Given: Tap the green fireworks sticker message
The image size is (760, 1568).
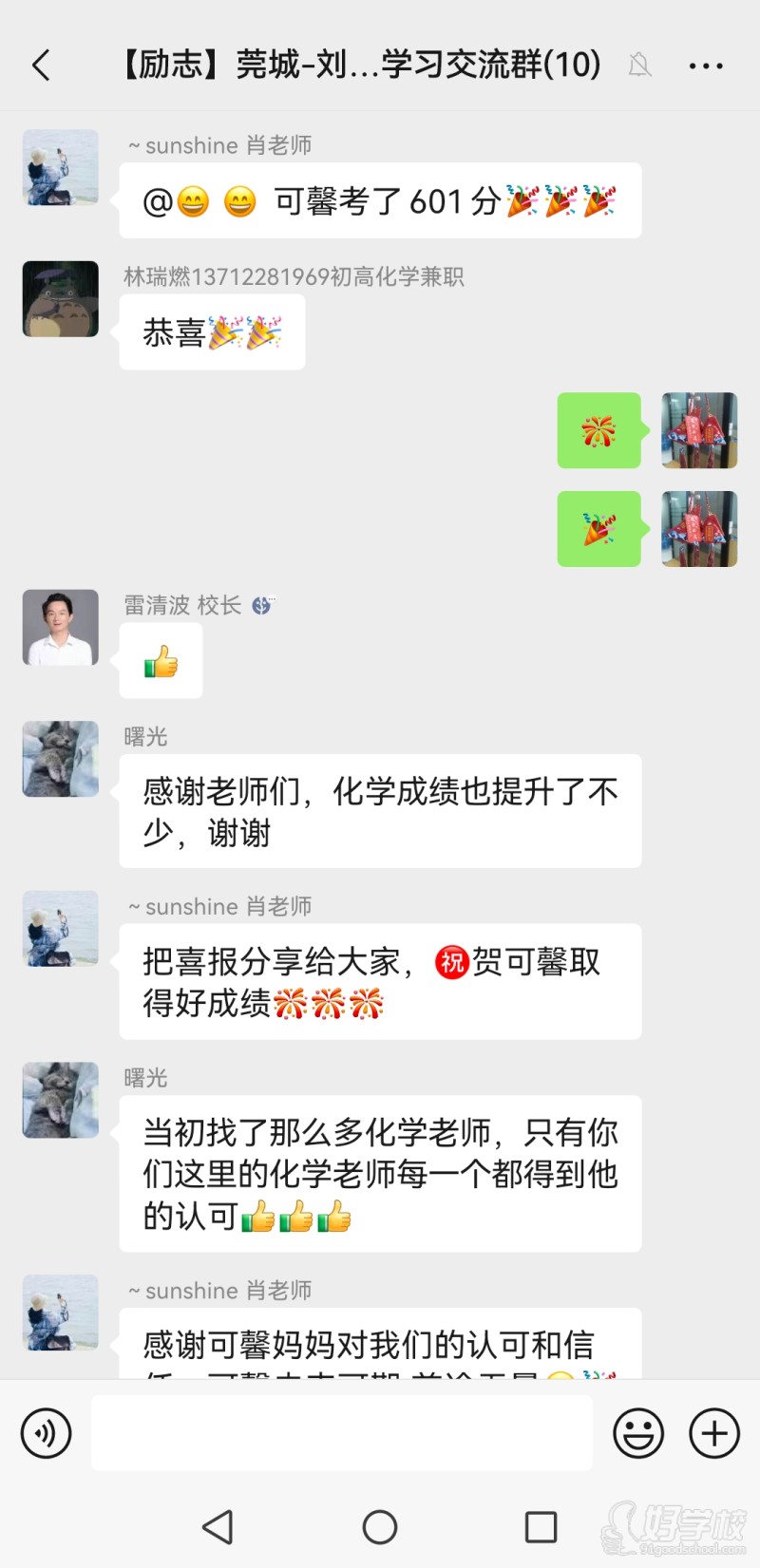Looking at the screenshot, I should point(598,430).
